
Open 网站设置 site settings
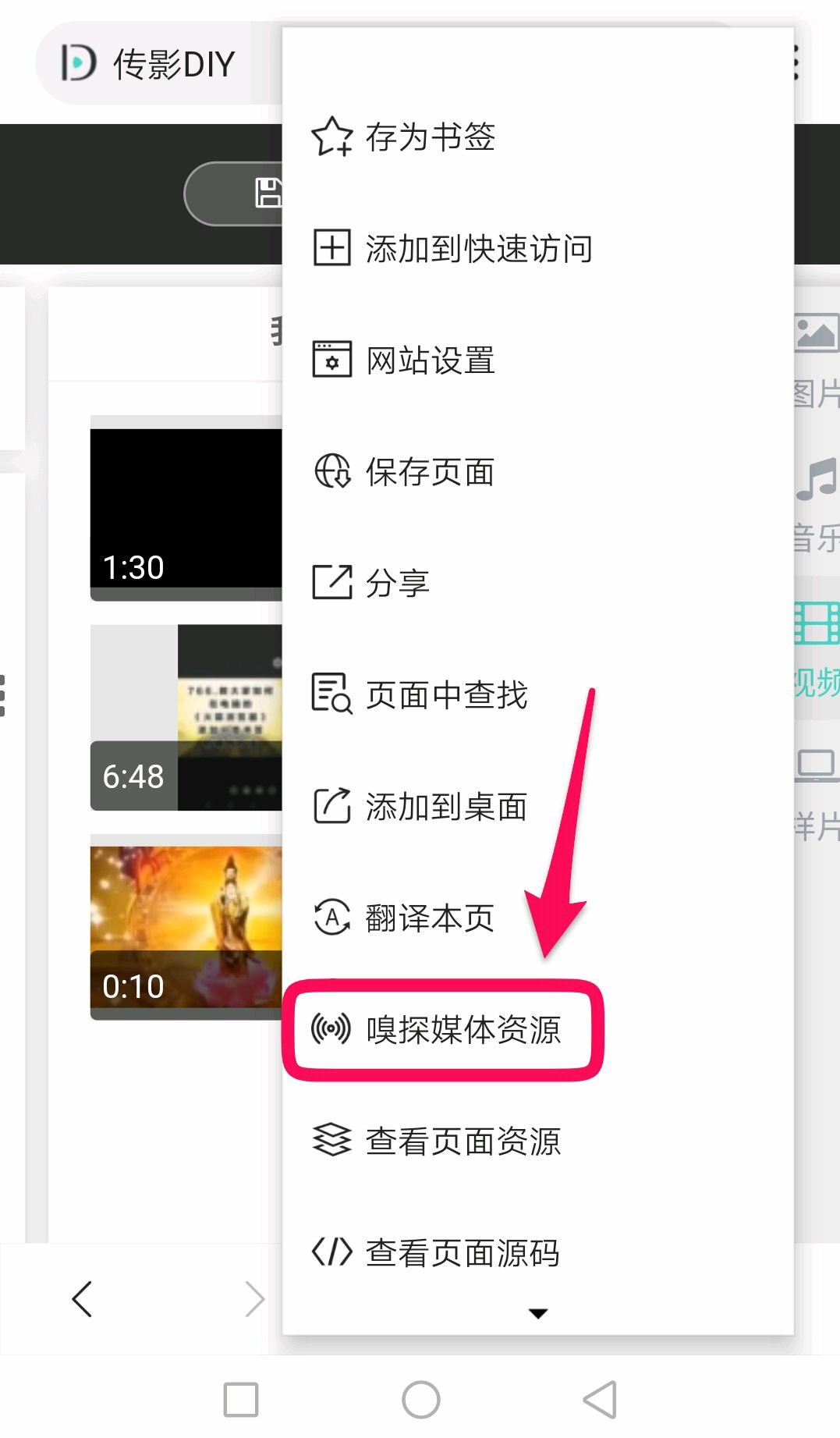click(x=429, y=360)
